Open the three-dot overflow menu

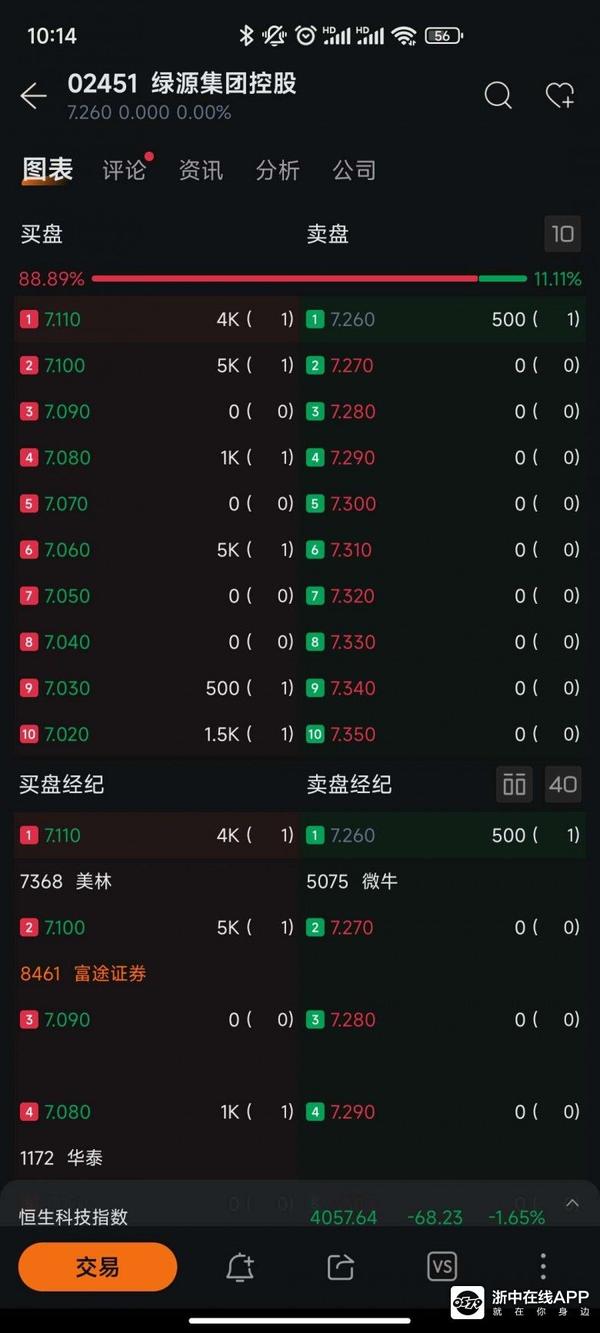(543, 1267)
